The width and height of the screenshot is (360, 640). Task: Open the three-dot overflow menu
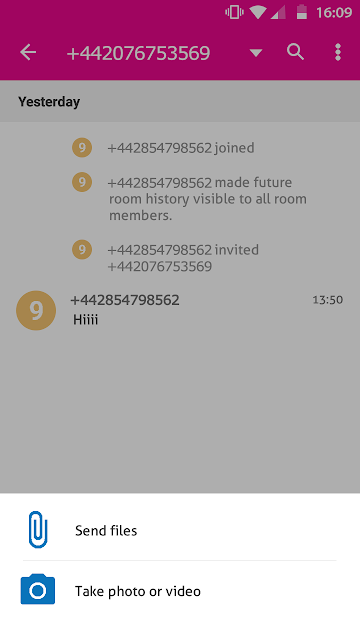pos(338,52)
